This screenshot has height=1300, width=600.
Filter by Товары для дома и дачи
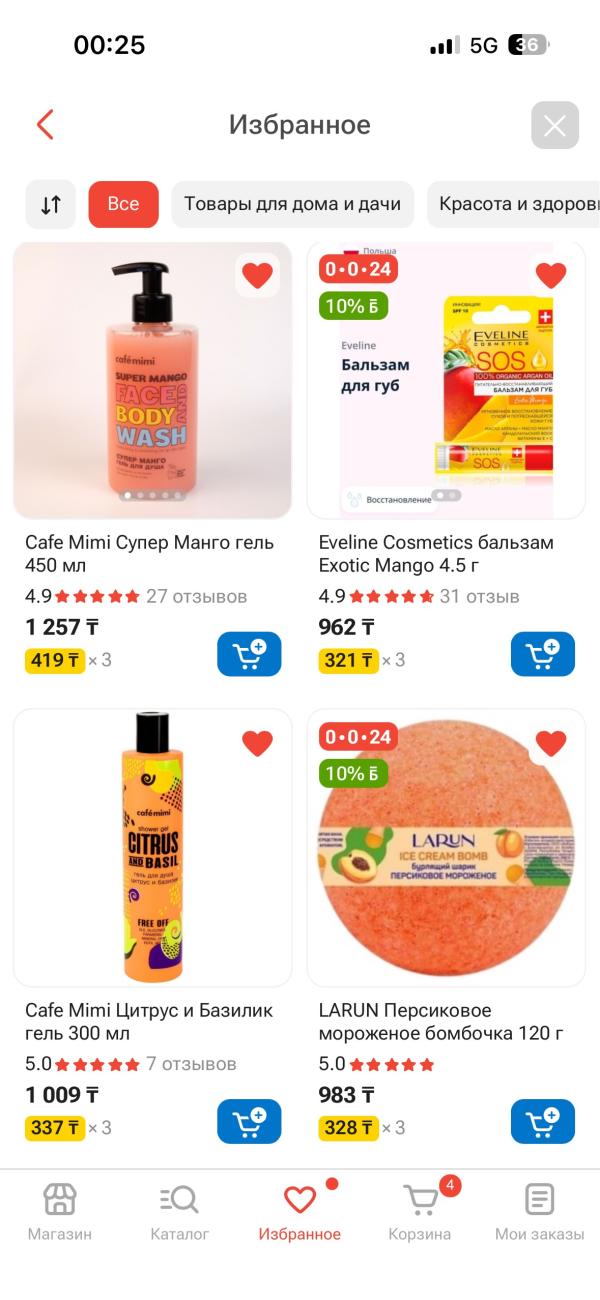[292, 204]
